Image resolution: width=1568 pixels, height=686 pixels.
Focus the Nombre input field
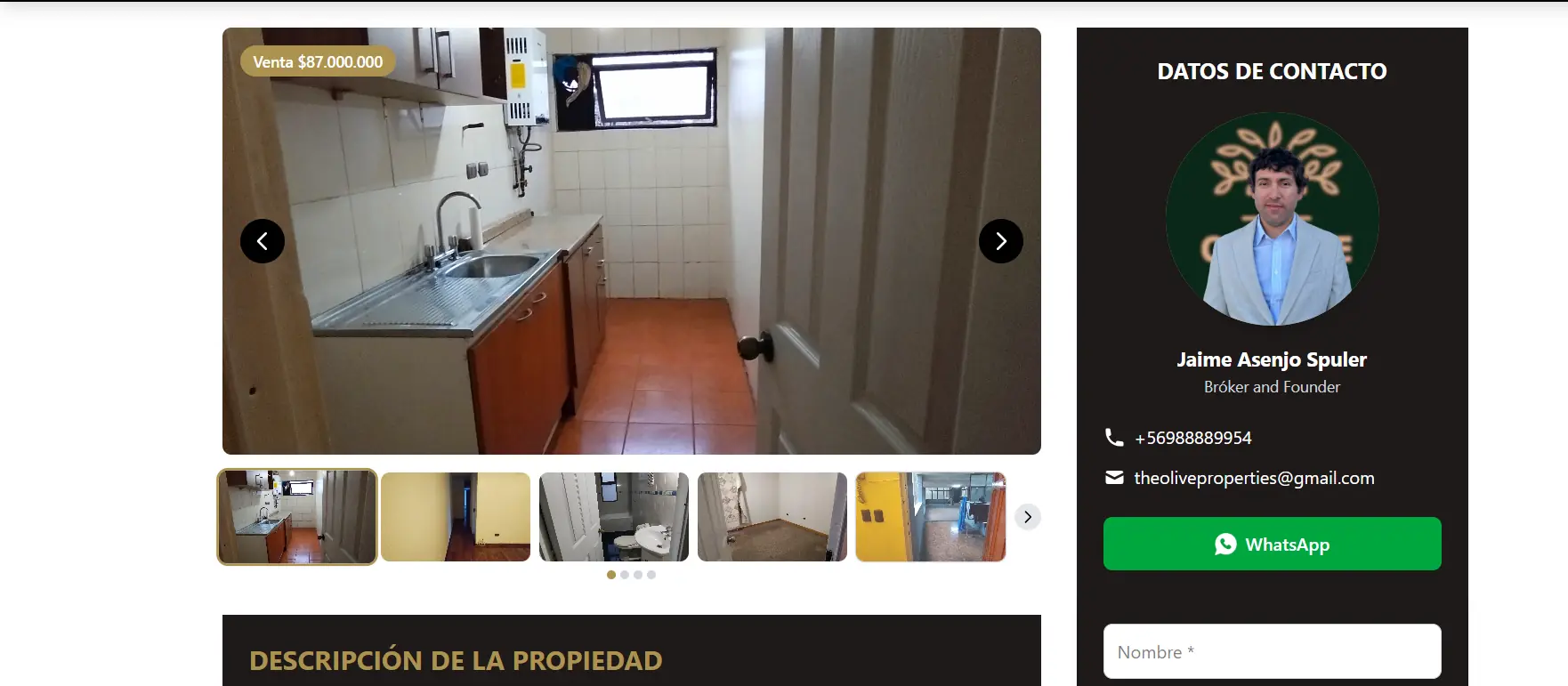coord(1272,651)
